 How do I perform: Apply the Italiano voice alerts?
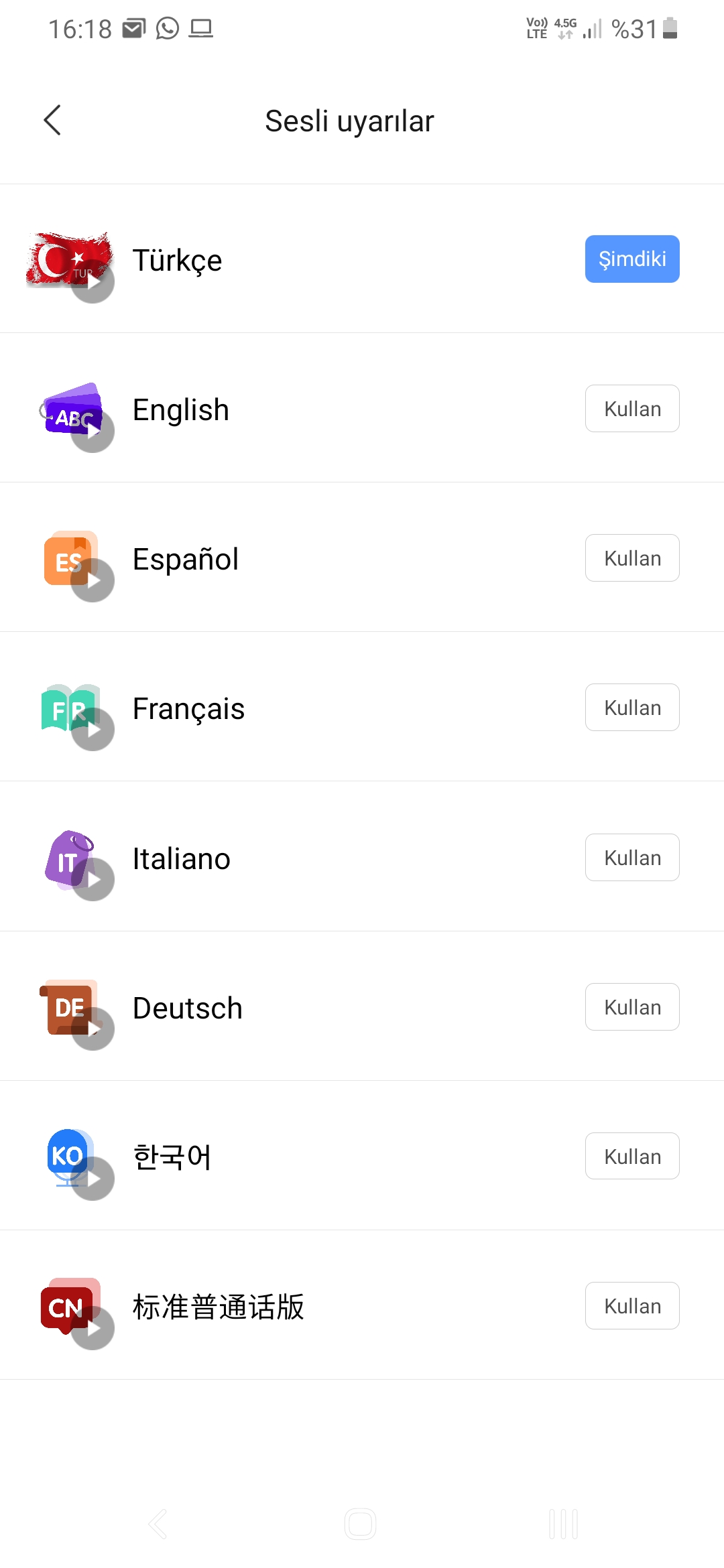[x=632, y=857]
